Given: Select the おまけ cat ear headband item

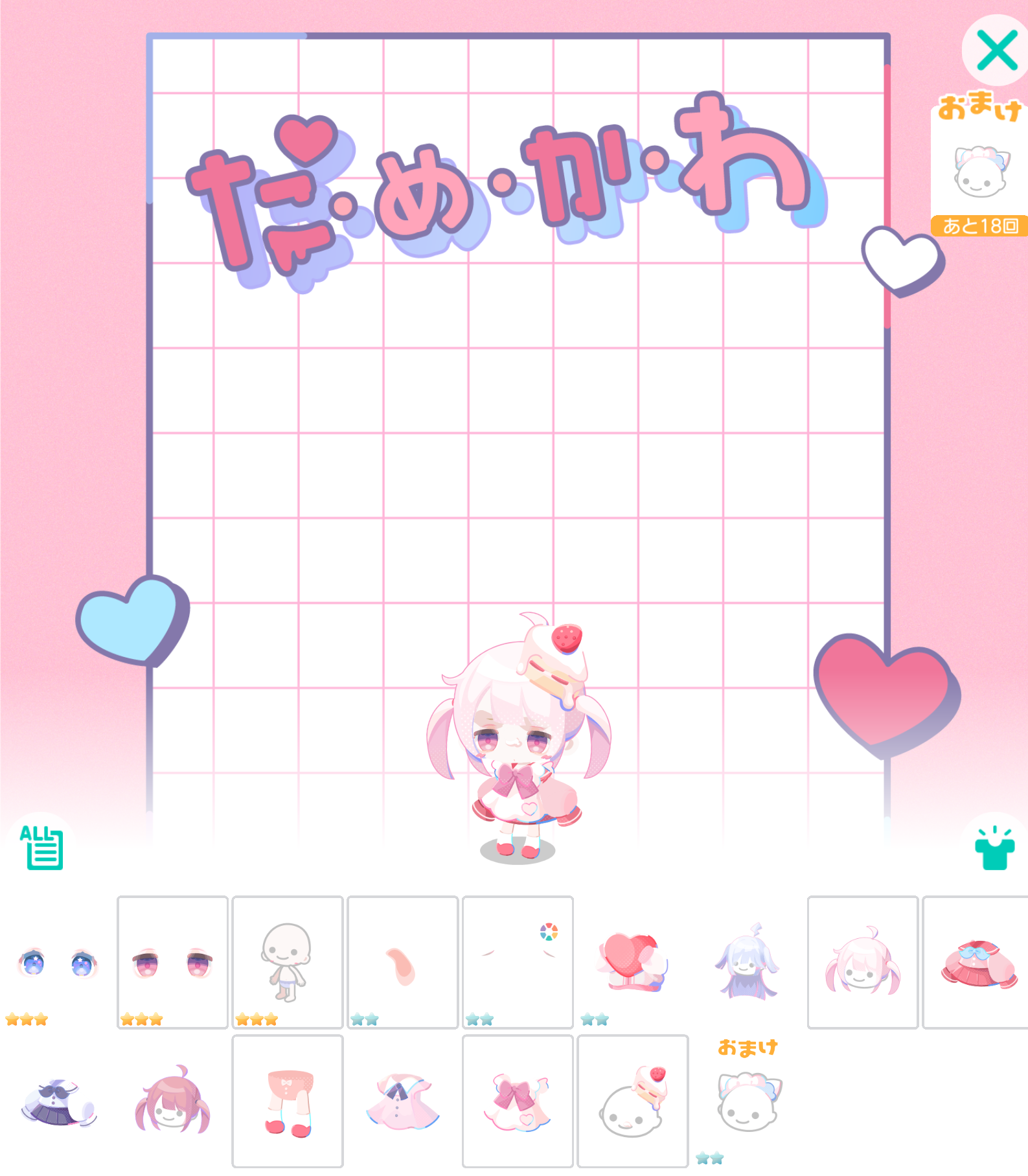Looking at the screenshot, I should 748,1101.
